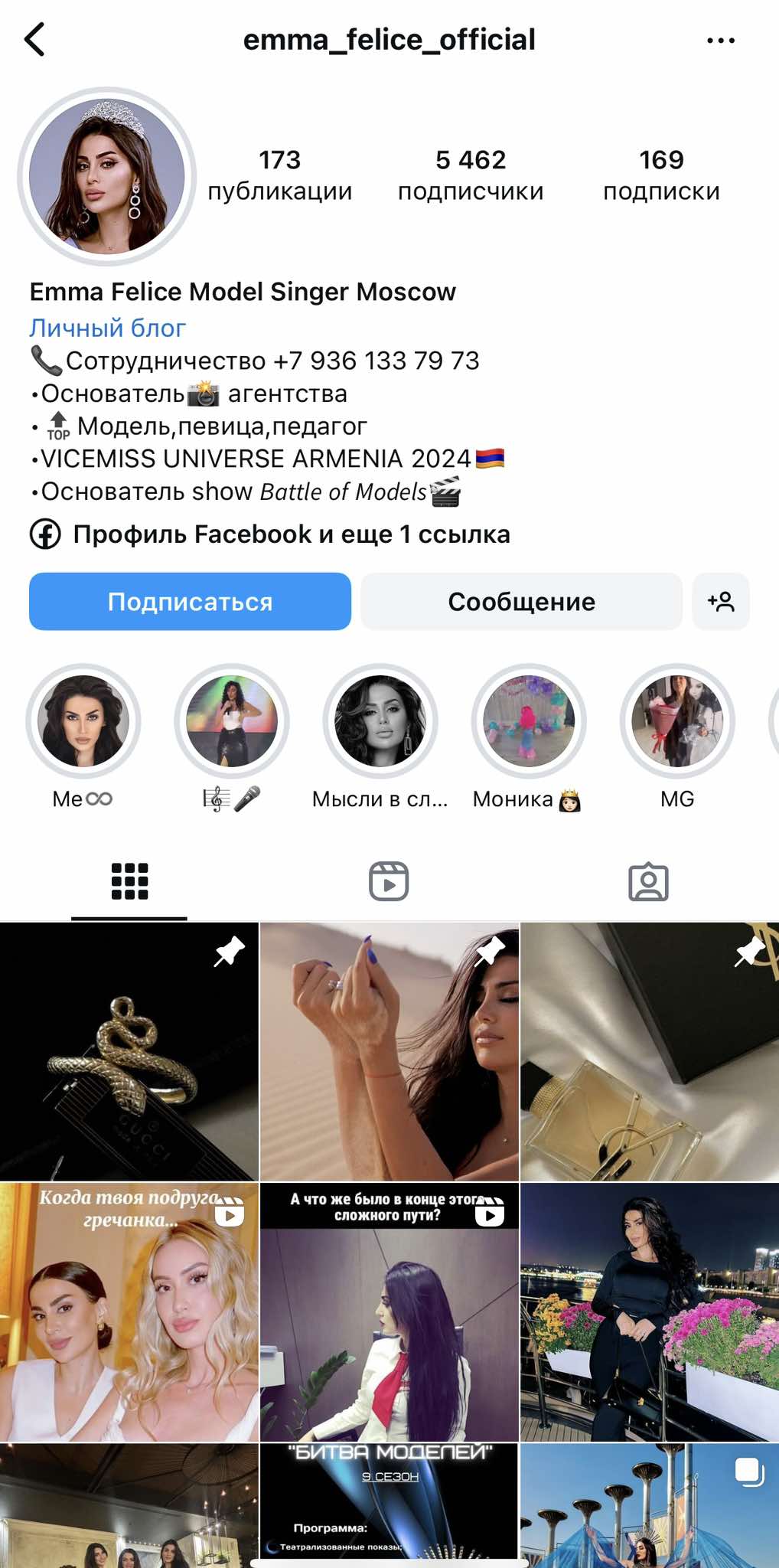Screen dimensions: 779x1568
Task: Switch to the tagged photos tab
Action: click(x=648, y=881)
